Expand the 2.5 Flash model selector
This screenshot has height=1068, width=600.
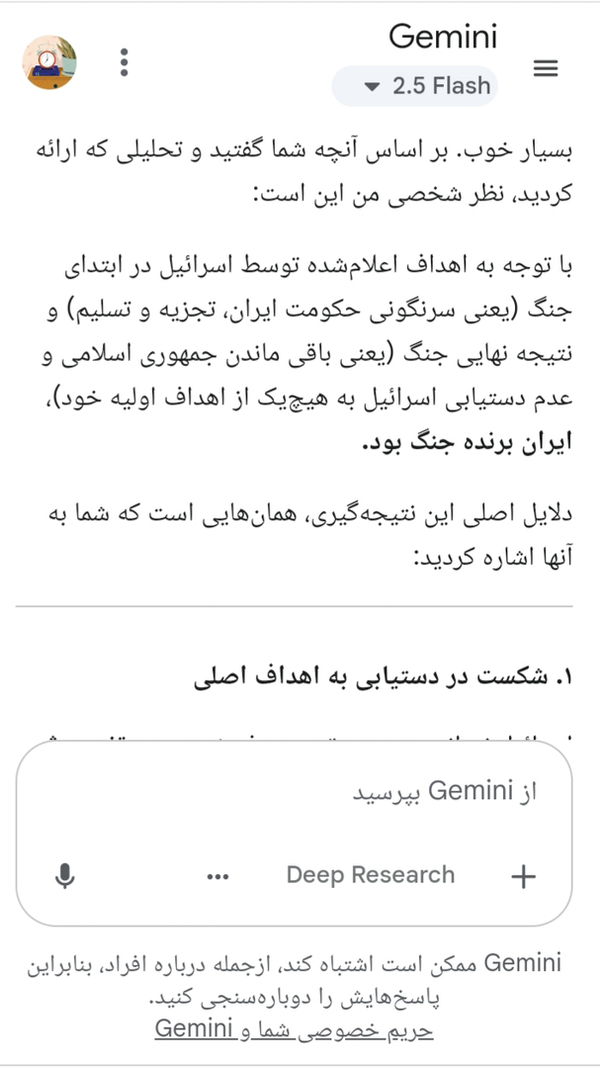point(414,86)
